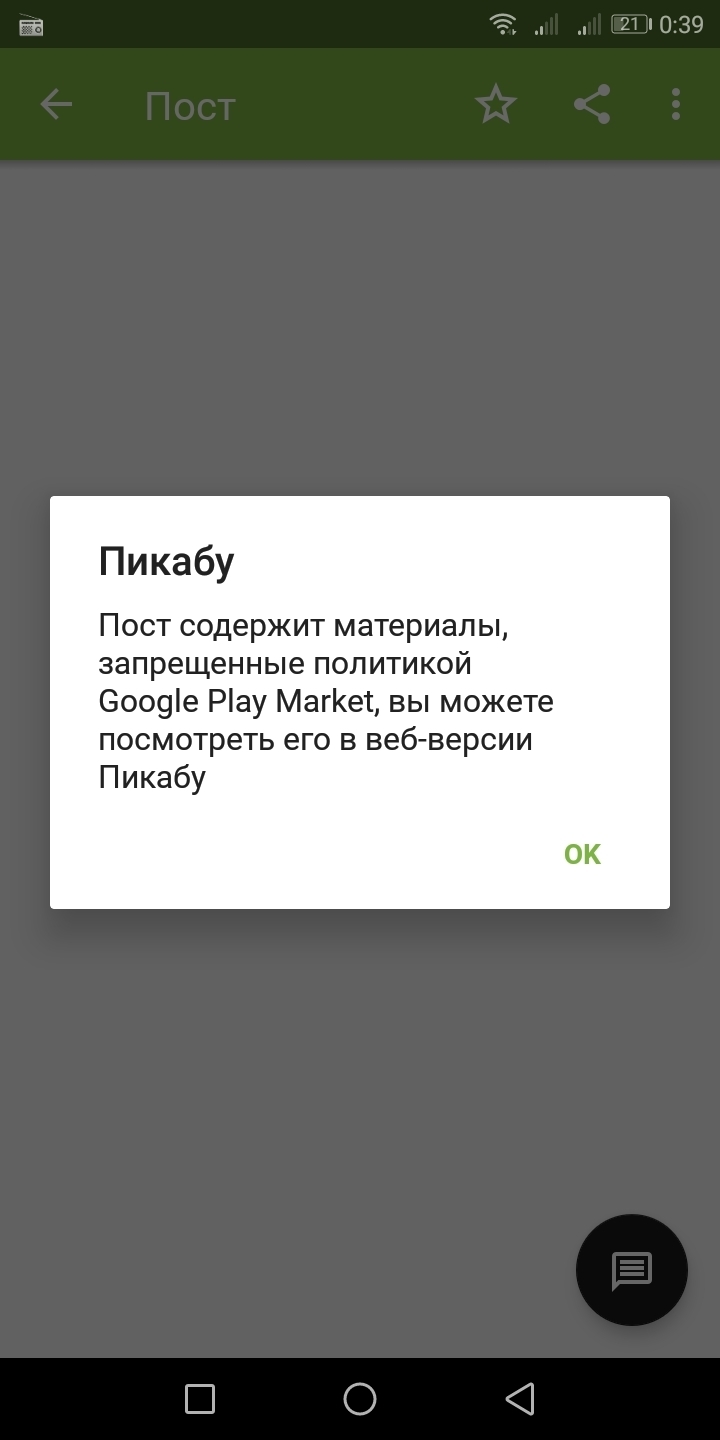Confirm the Пикабу dialog with OK

(x=582, y=854)
